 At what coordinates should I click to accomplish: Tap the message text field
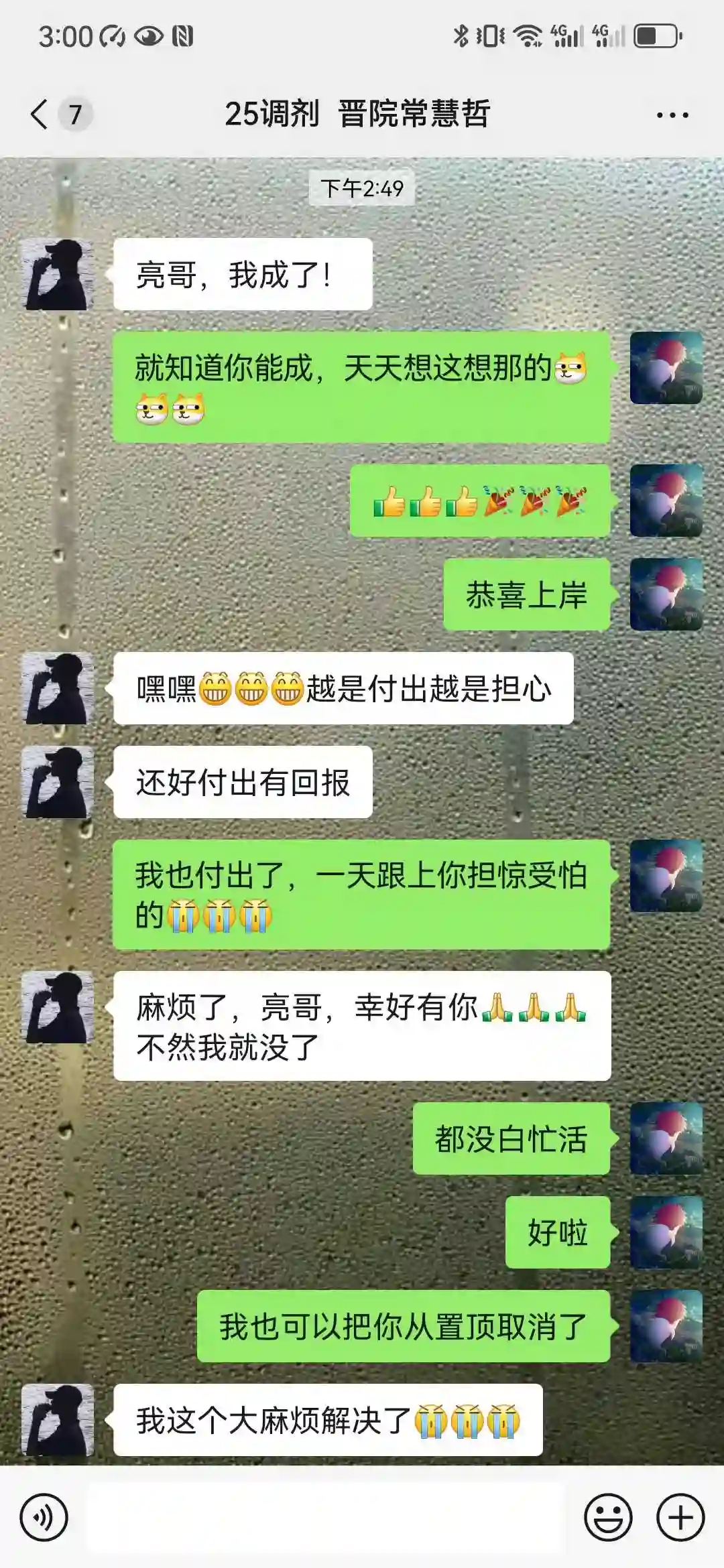tap(326, 1517)
